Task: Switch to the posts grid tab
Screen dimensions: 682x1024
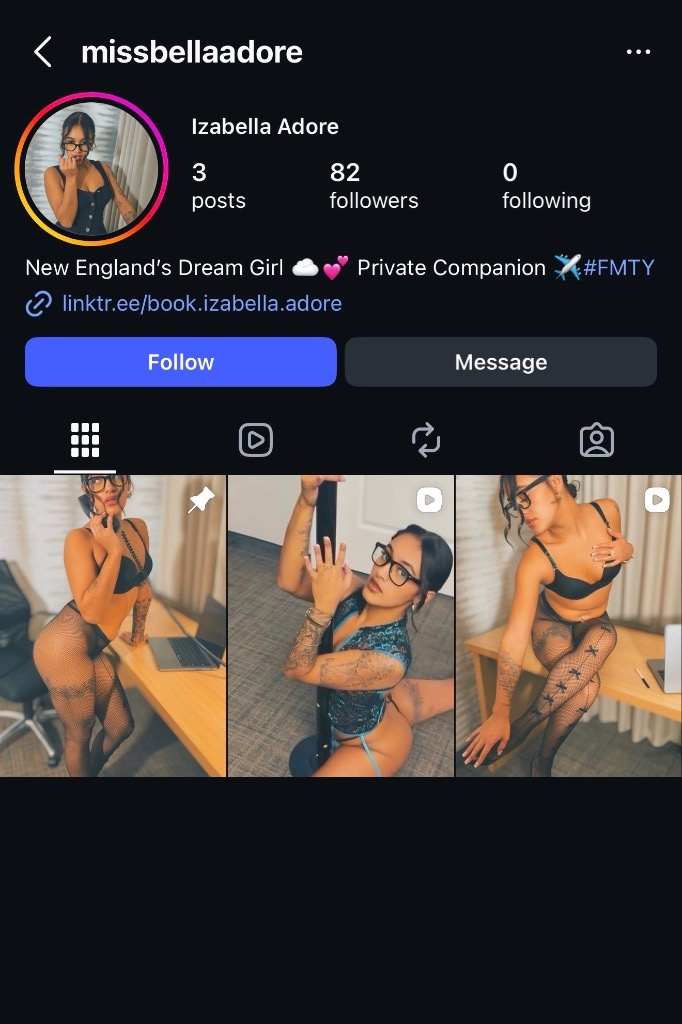Action: [85, 440]
